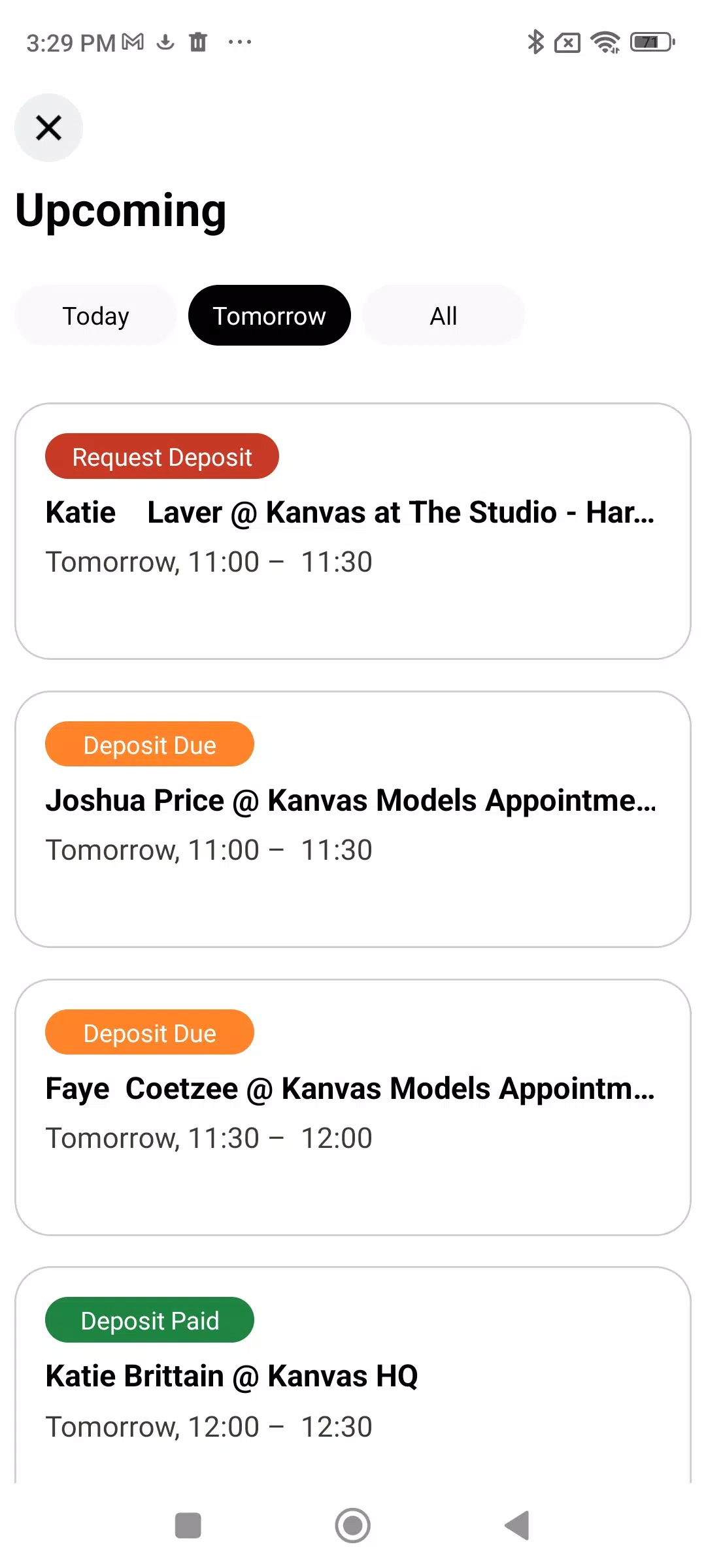
Task: Show All upcoming appointments
Action: 443,316
